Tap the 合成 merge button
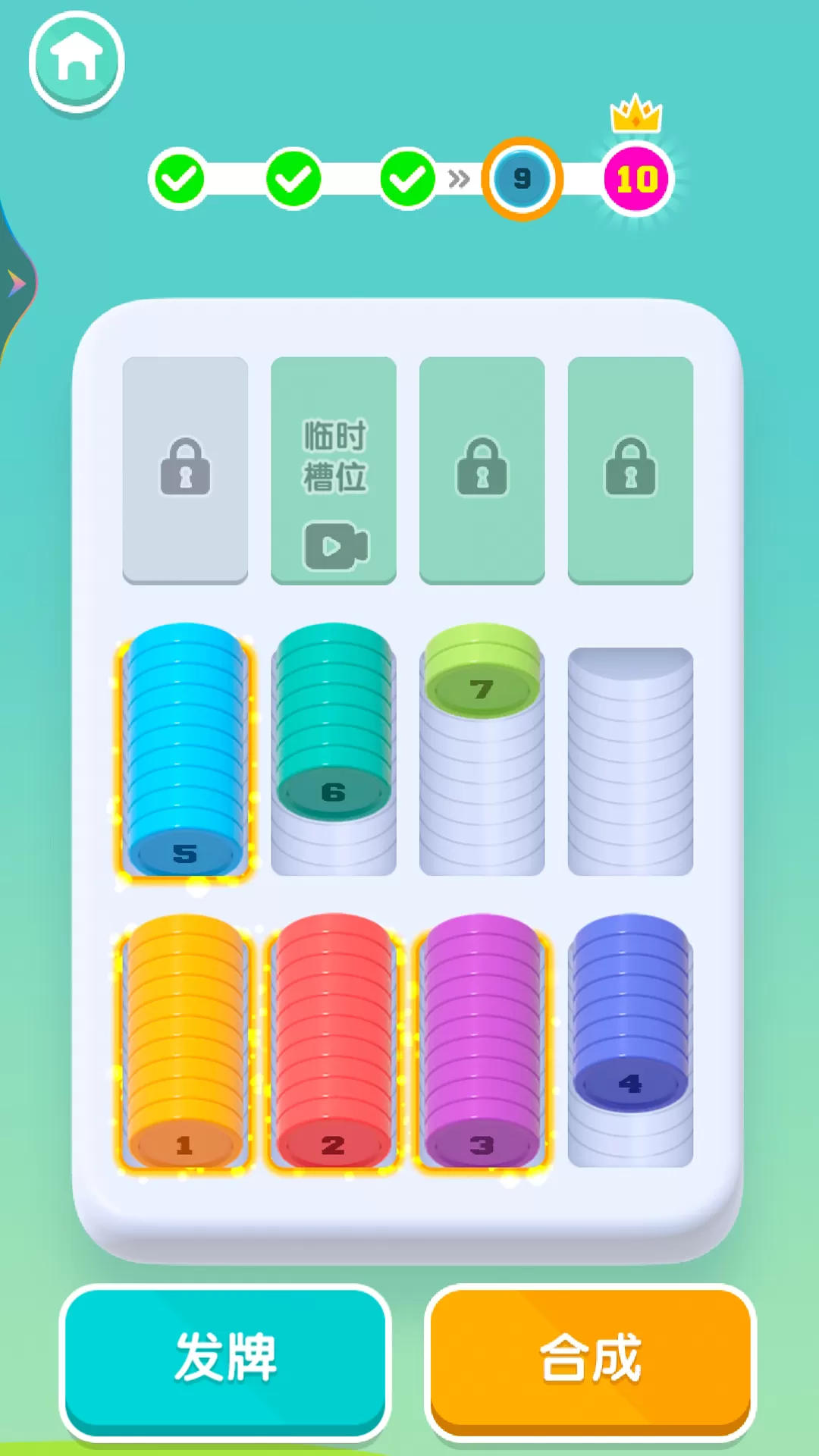Viewport: 819px width, 1456px height. click(x=590, y=1357)
